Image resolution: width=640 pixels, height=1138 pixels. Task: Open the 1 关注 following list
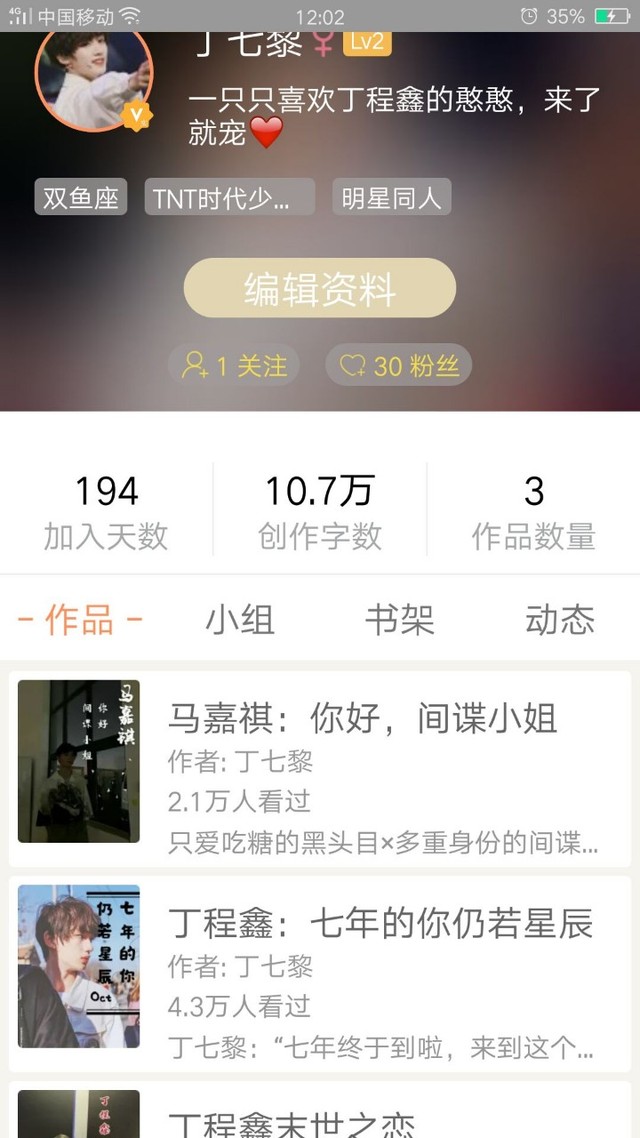[235, 366]
